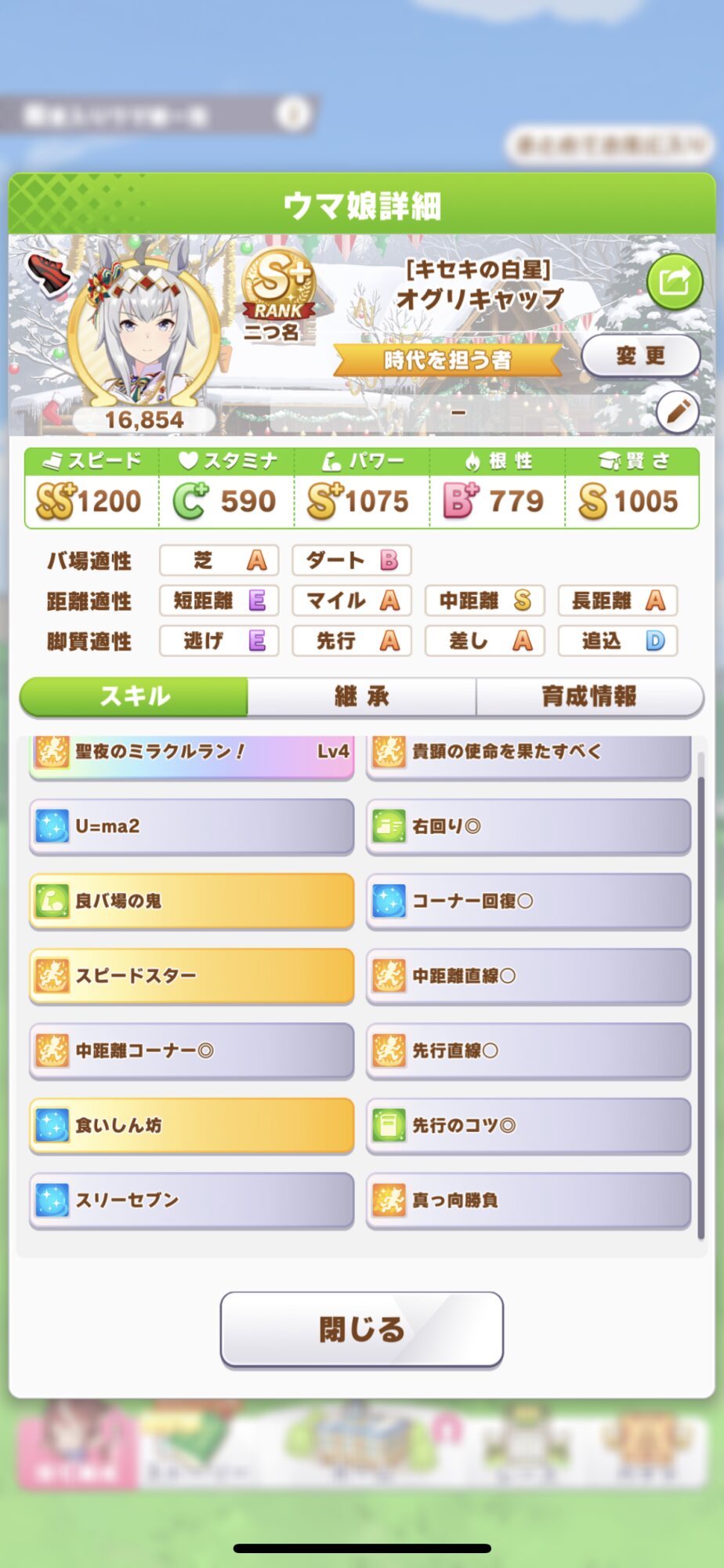Screen dimensions: 724x1568
Task: Open the スリーセブン skill
Action: 191,1200
